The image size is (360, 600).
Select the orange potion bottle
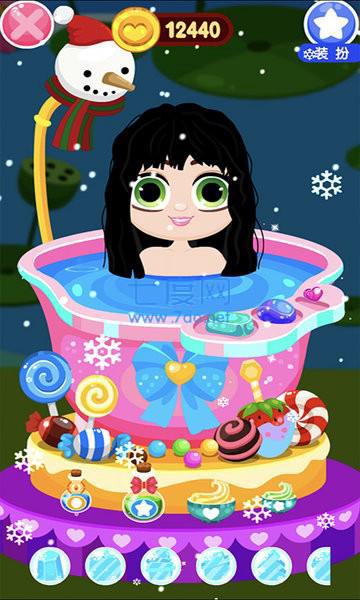pos(76,491)
